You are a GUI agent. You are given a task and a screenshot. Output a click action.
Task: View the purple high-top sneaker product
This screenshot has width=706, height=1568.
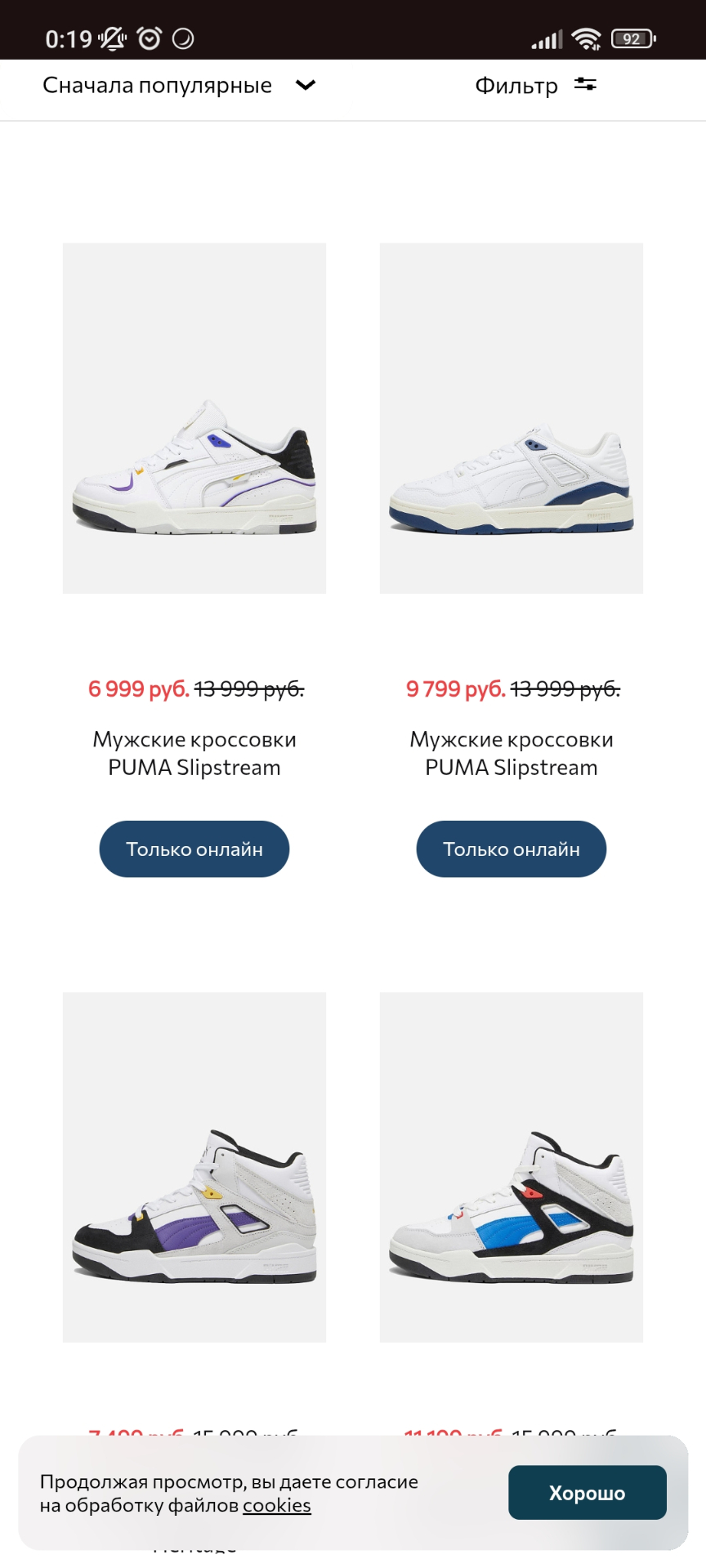[194, 1168]
